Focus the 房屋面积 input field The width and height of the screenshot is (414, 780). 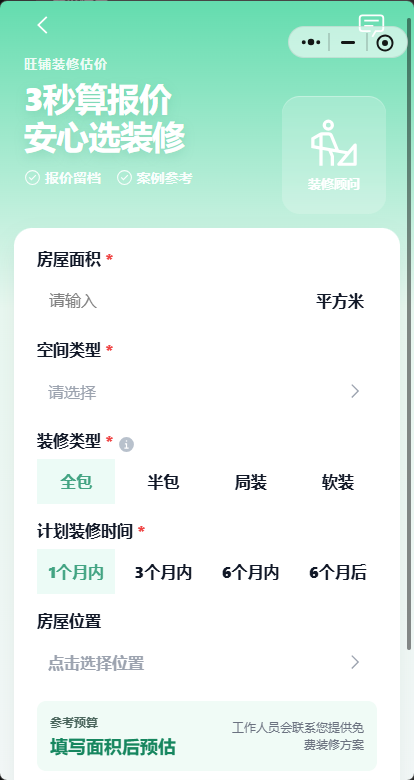174,301
